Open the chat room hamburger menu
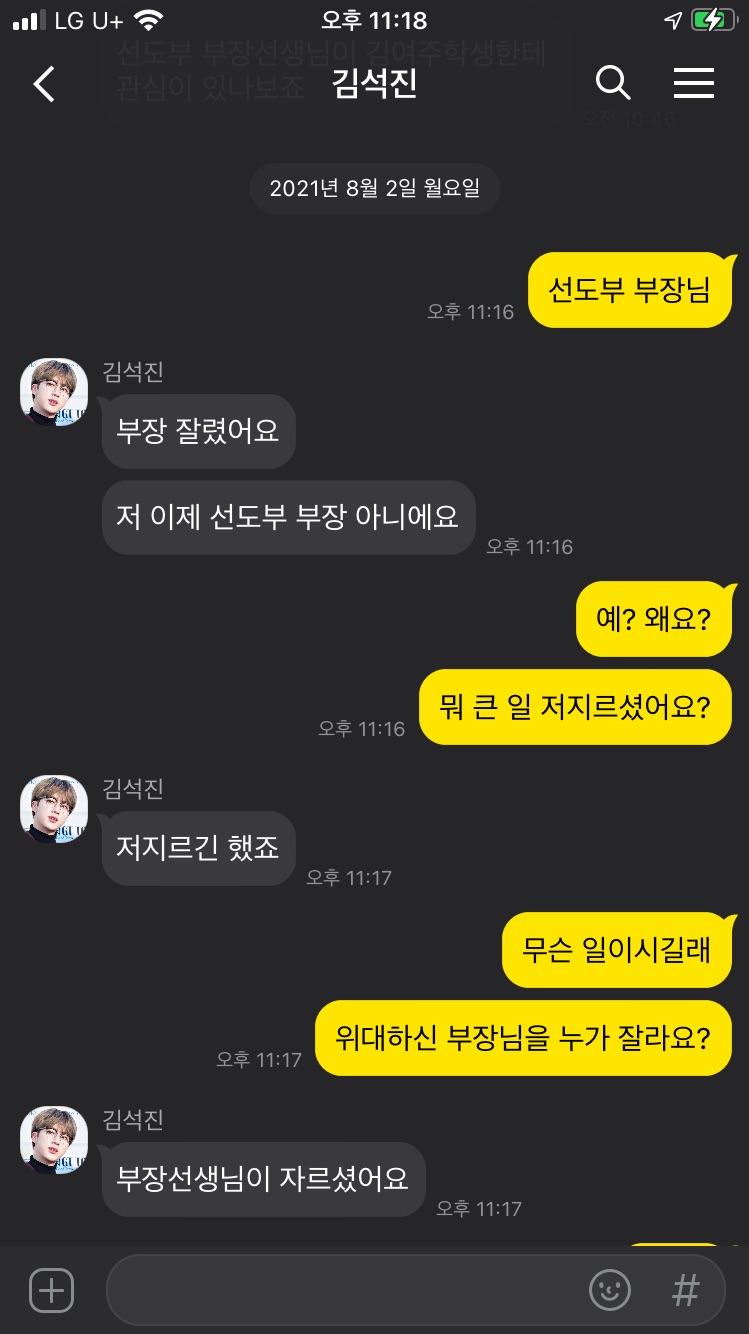The image size is (749, 1334). [693, 83]
